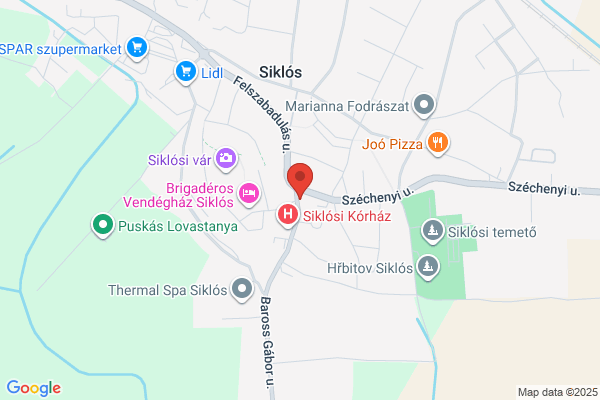Select the Hřbitov Siklós marker
The height and width of the screenshot is (400, 600).
point(428,267)
